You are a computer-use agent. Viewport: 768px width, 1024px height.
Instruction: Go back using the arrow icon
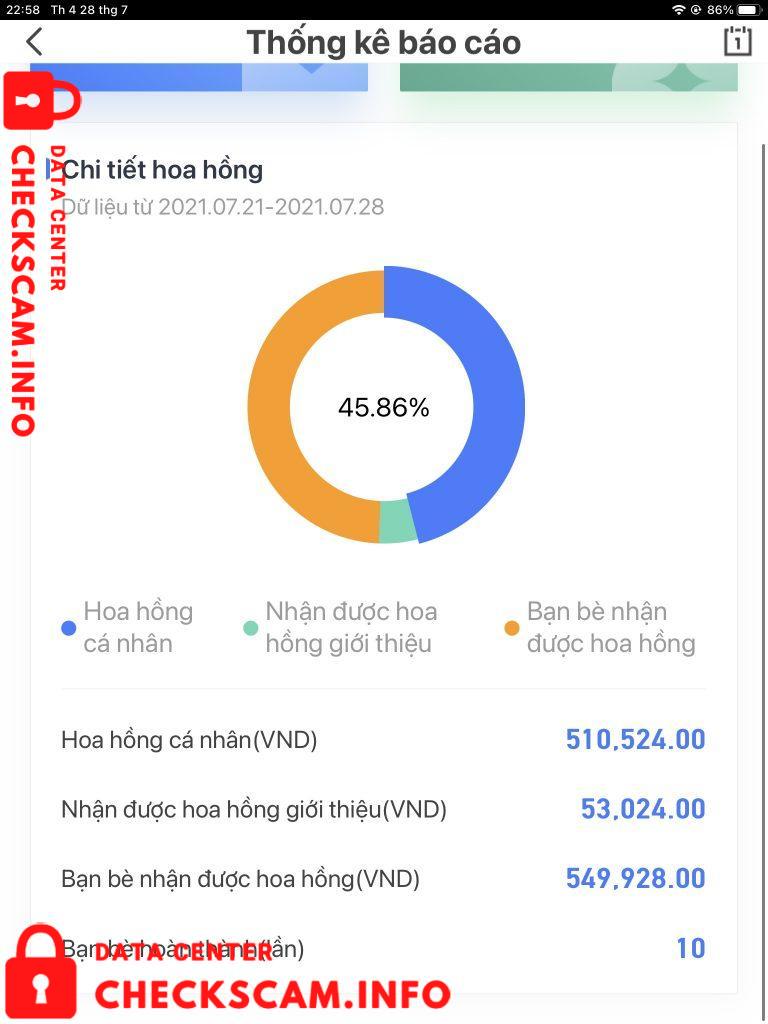35,42
